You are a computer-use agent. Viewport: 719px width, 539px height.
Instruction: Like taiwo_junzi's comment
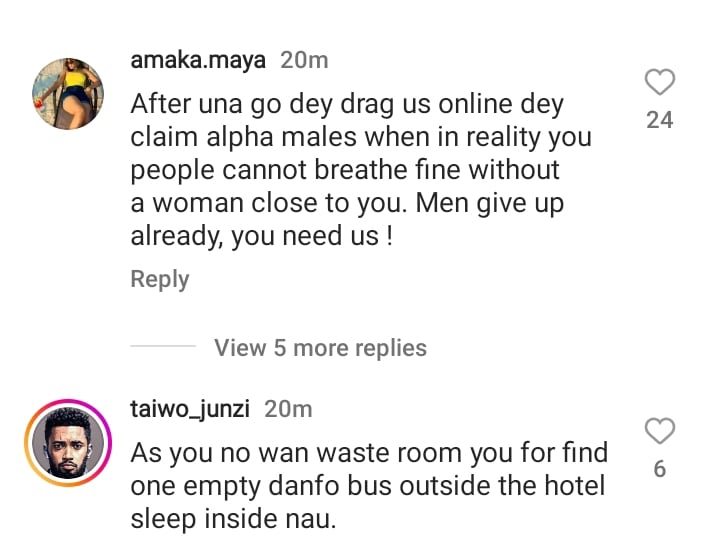(x=659, y=431)
